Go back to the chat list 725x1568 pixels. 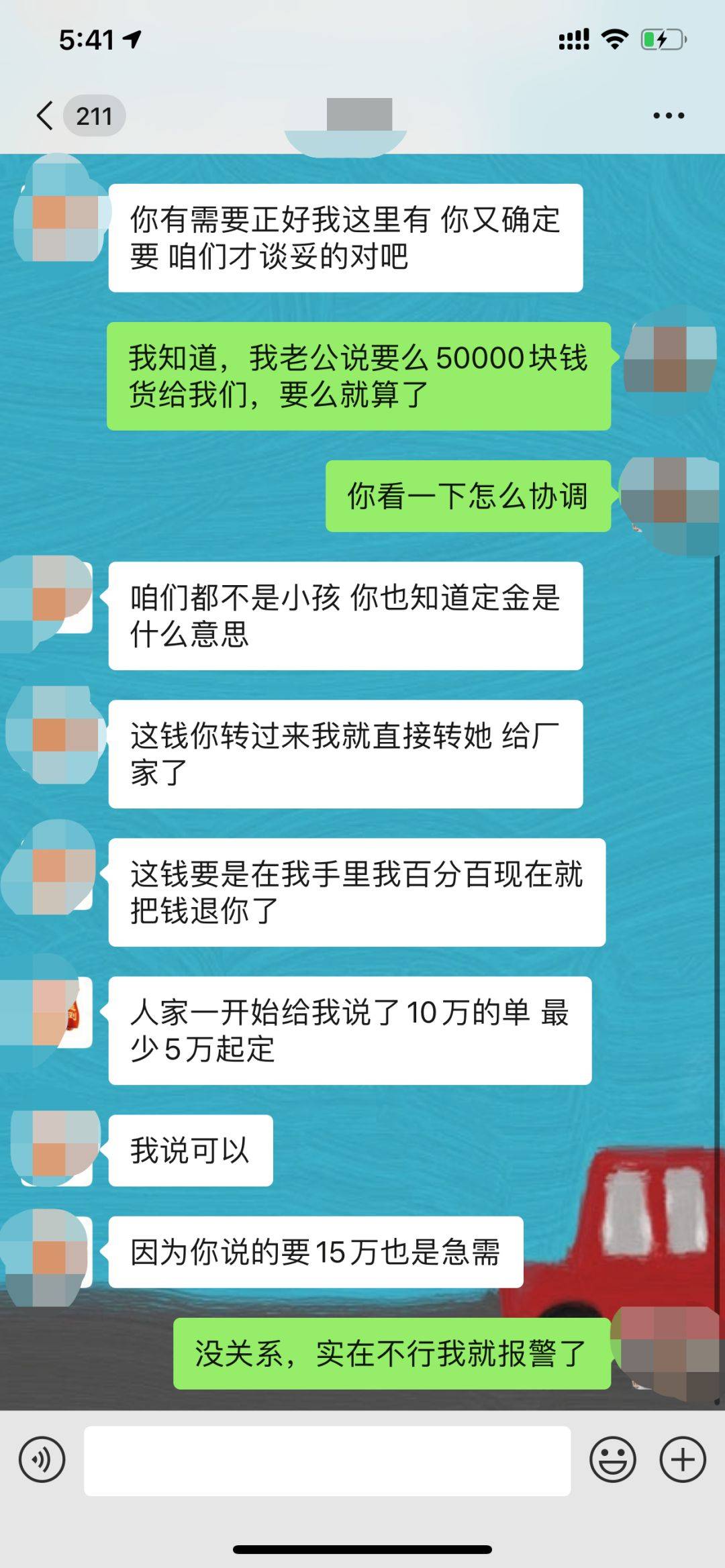(46, 115)
